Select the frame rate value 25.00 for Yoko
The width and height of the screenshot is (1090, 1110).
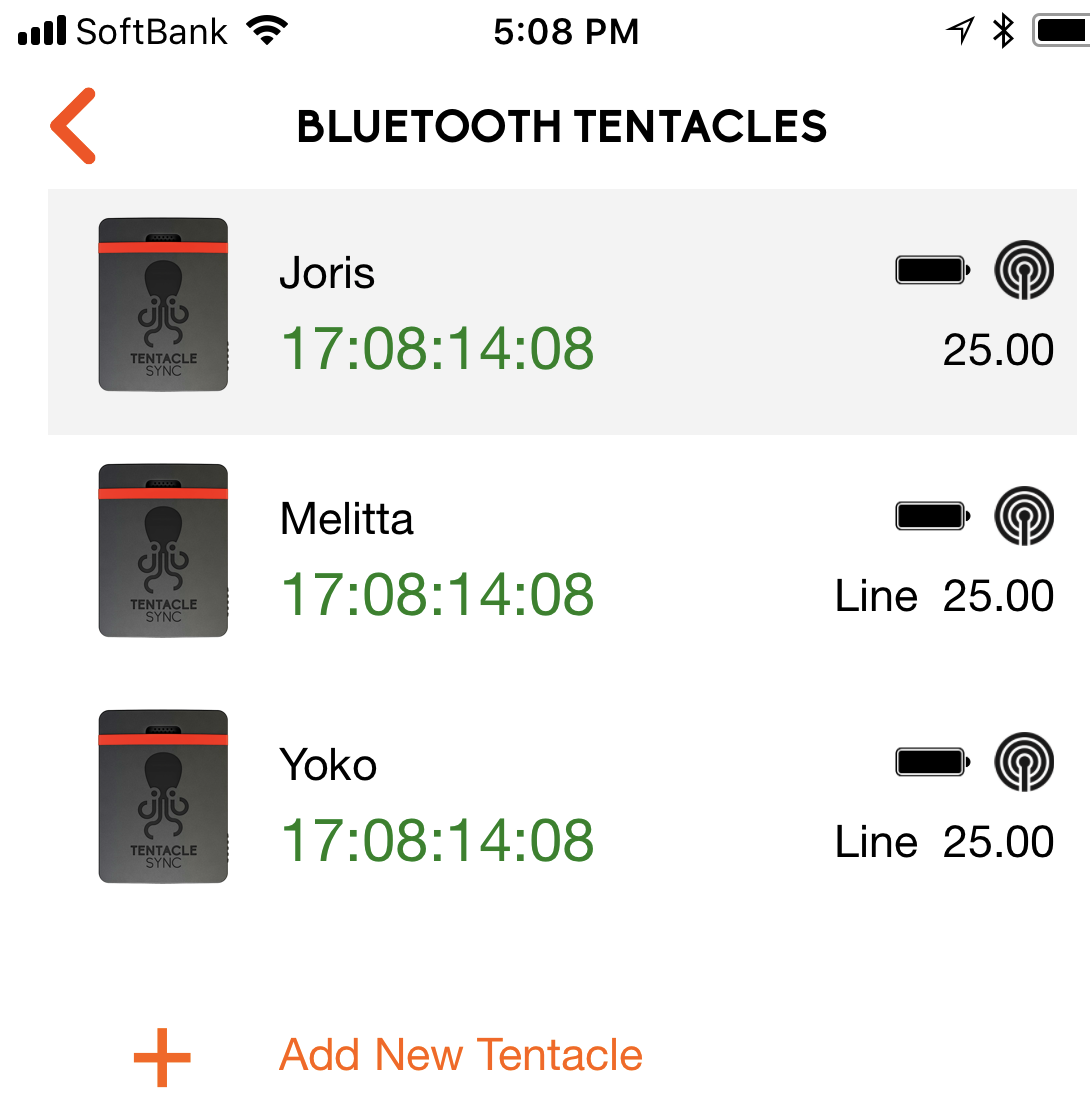click(999, 841)
